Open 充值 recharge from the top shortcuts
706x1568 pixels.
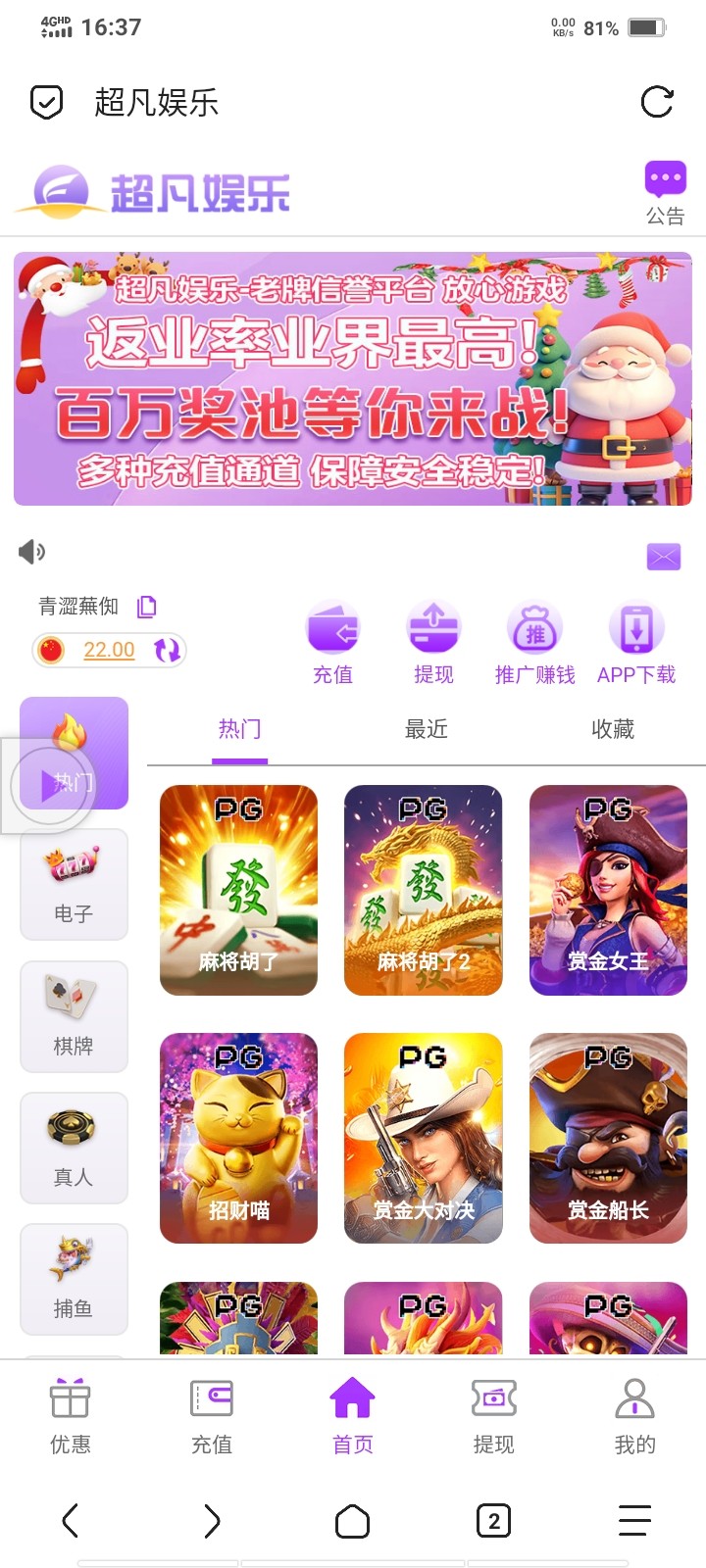333,643
